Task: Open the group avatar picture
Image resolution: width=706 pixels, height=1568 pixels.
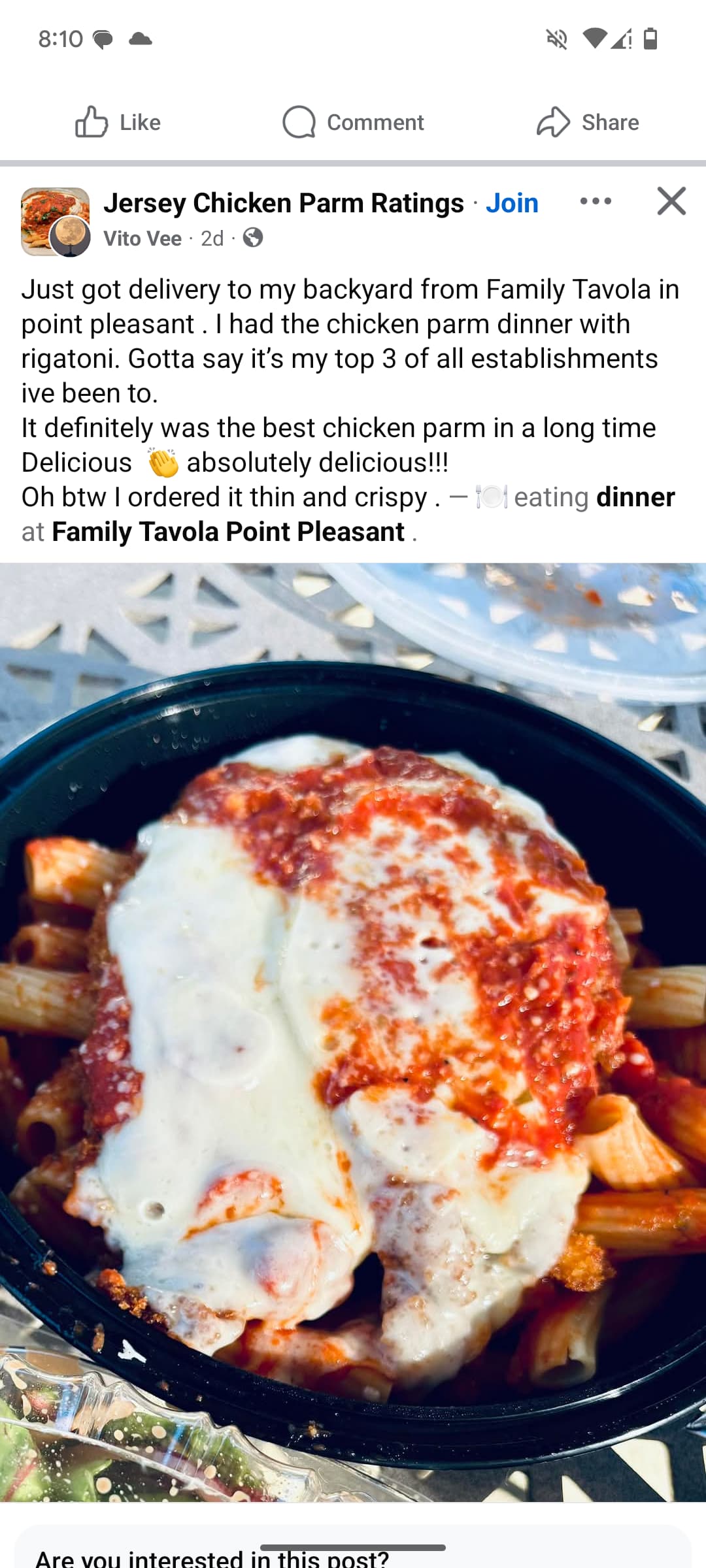Action: click(55, 221)
